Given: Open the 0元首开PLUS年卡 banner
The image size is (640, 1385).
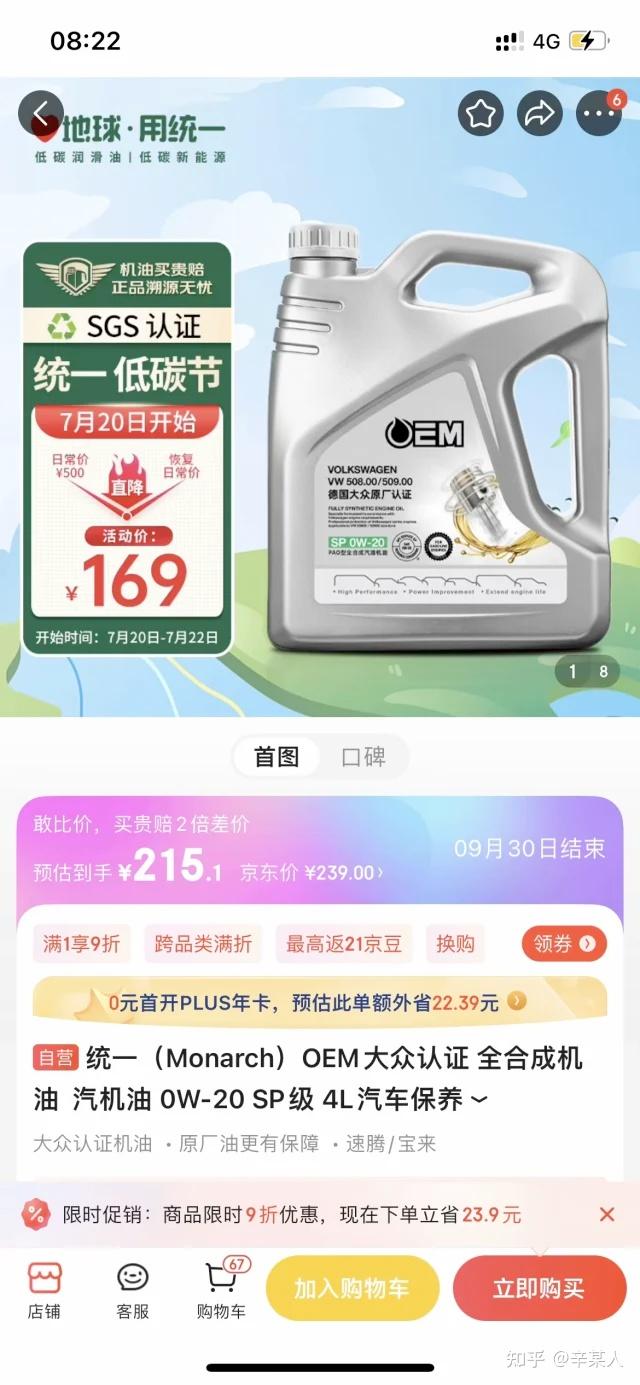Looking at the screenshot, I should click(319, 1002).
